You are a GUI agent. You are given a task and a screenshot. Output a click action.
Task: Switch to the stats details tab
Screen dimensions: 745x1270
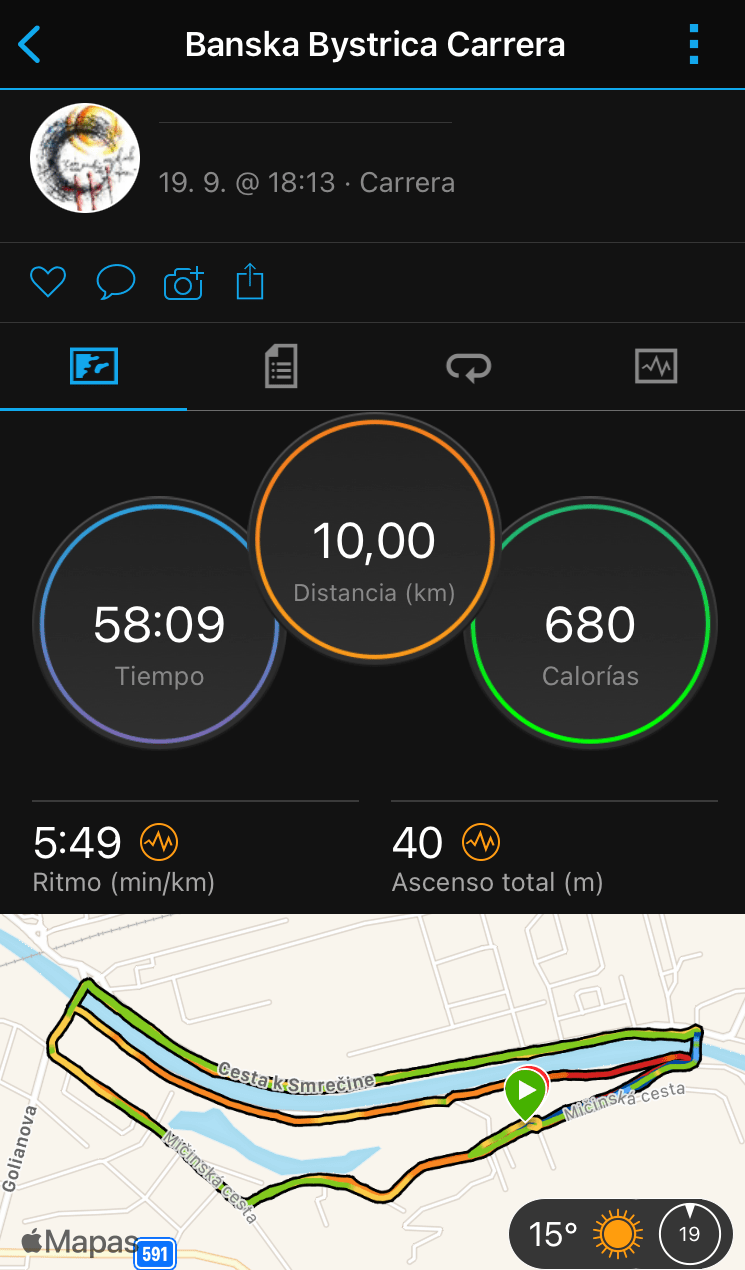[281, 367]
